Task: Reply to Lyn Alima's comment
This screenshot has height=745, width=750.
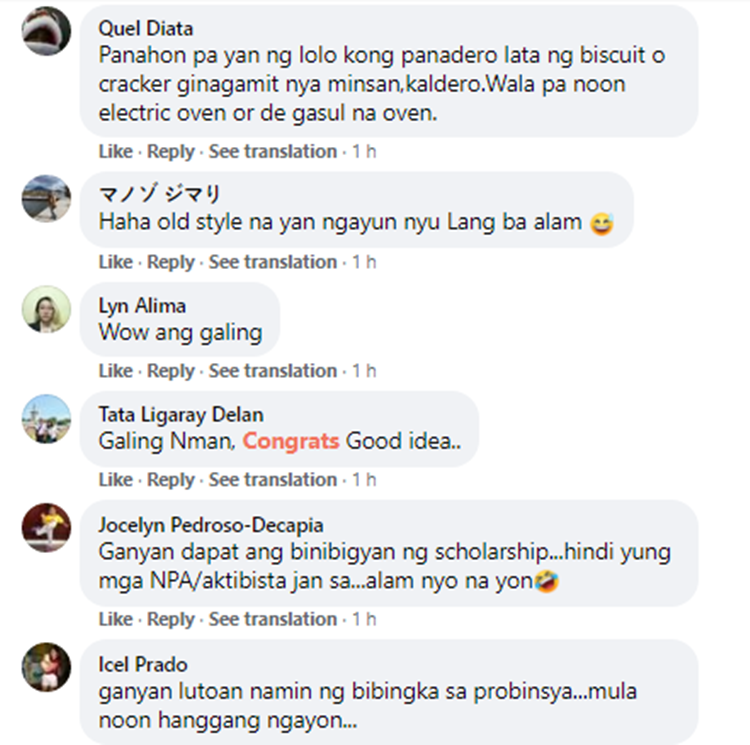Action: pyautogui.click(x=170, y=371)
